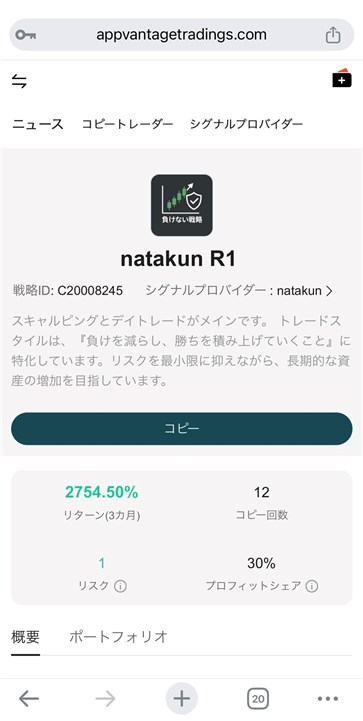Go back in the browser
Image resolution: width=363 pixels, height=721 pixels.
pos(29,699)
